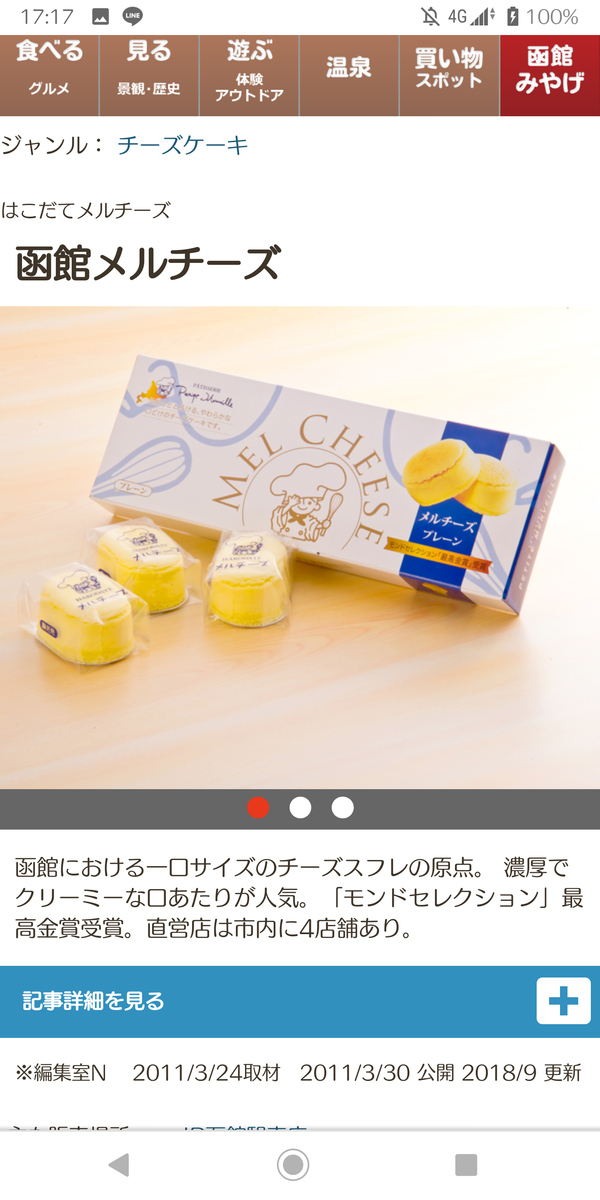Go back with the system back button
Image resolution: width=600 pixels, height=1200 pixels.
pyautogui.click(x=119, y=1164)
